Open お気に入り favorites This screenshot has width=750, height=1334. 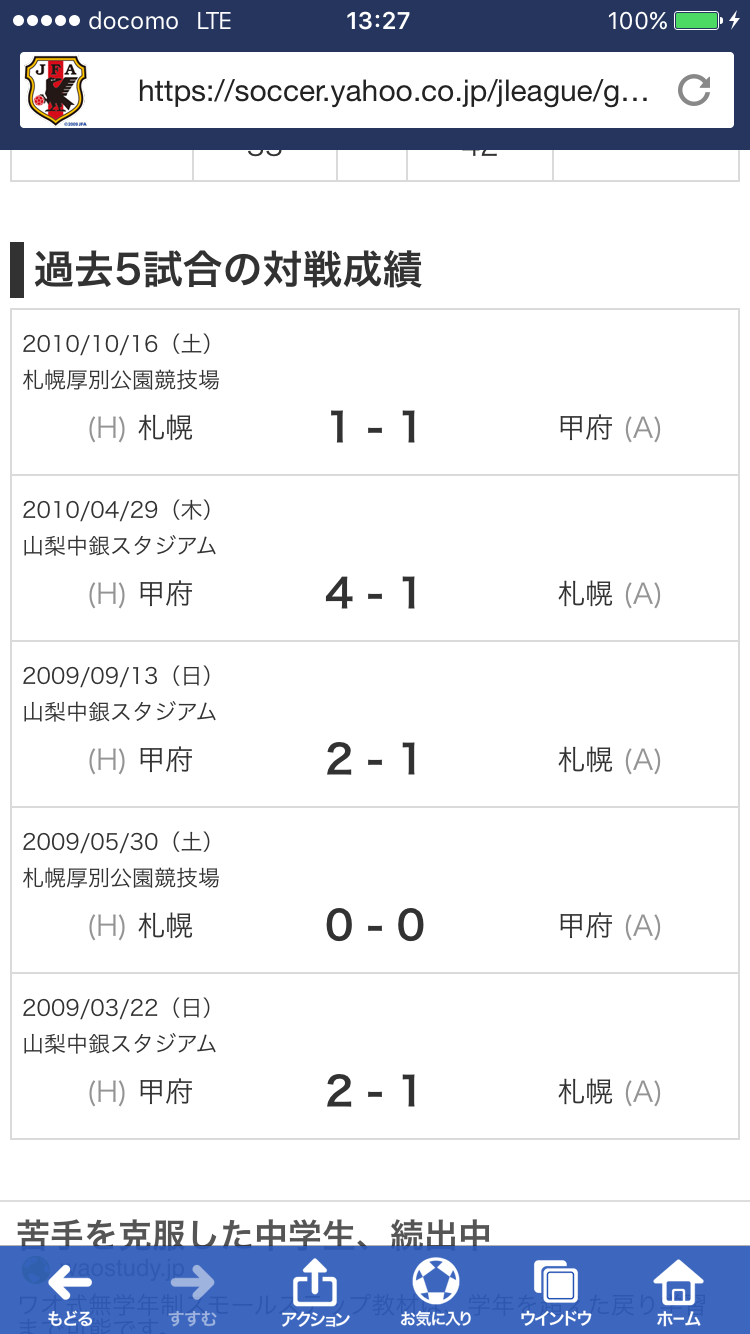click(x=436, y=1294)
